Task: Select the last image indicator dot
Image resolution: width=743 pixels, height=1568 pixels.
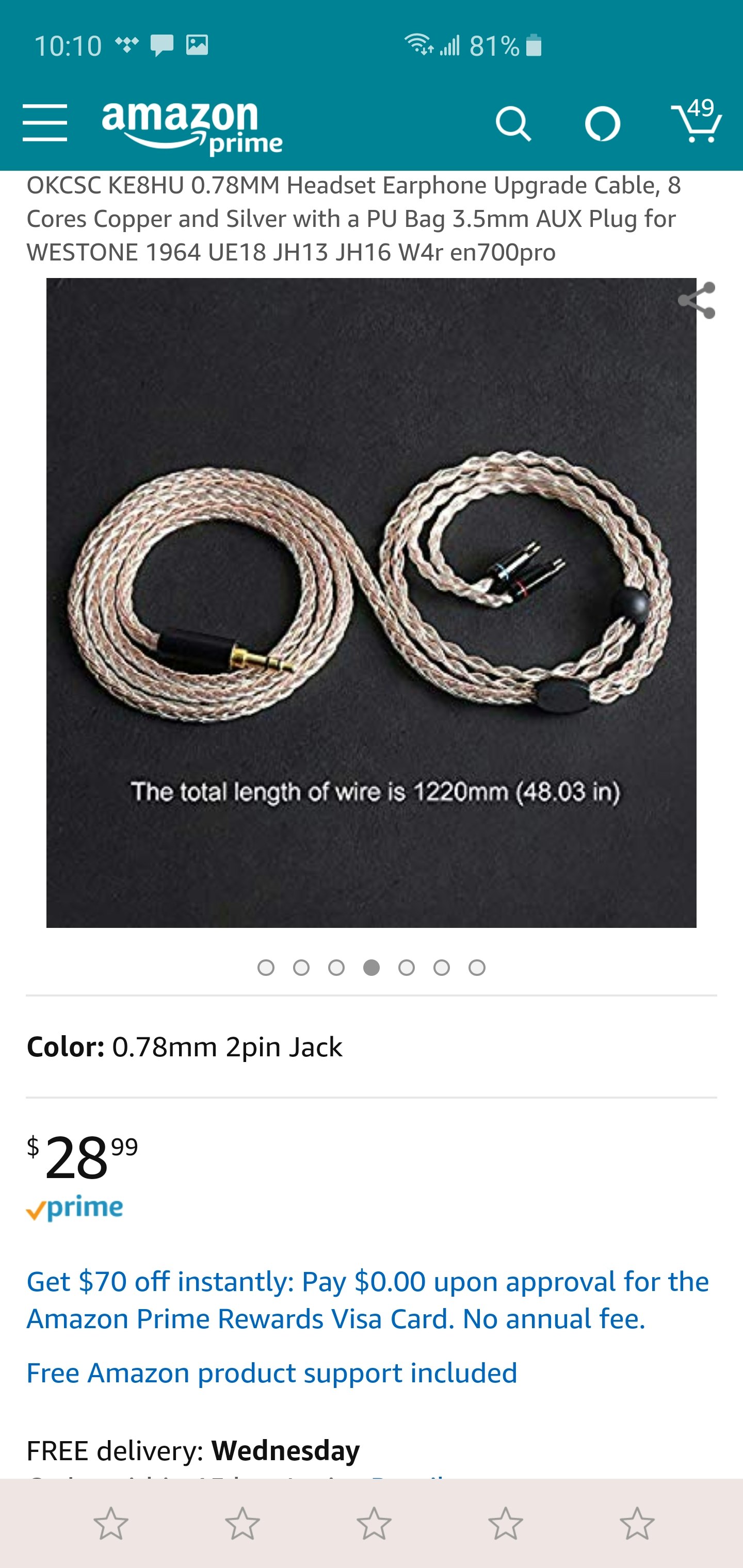Action: coord(477,967)
